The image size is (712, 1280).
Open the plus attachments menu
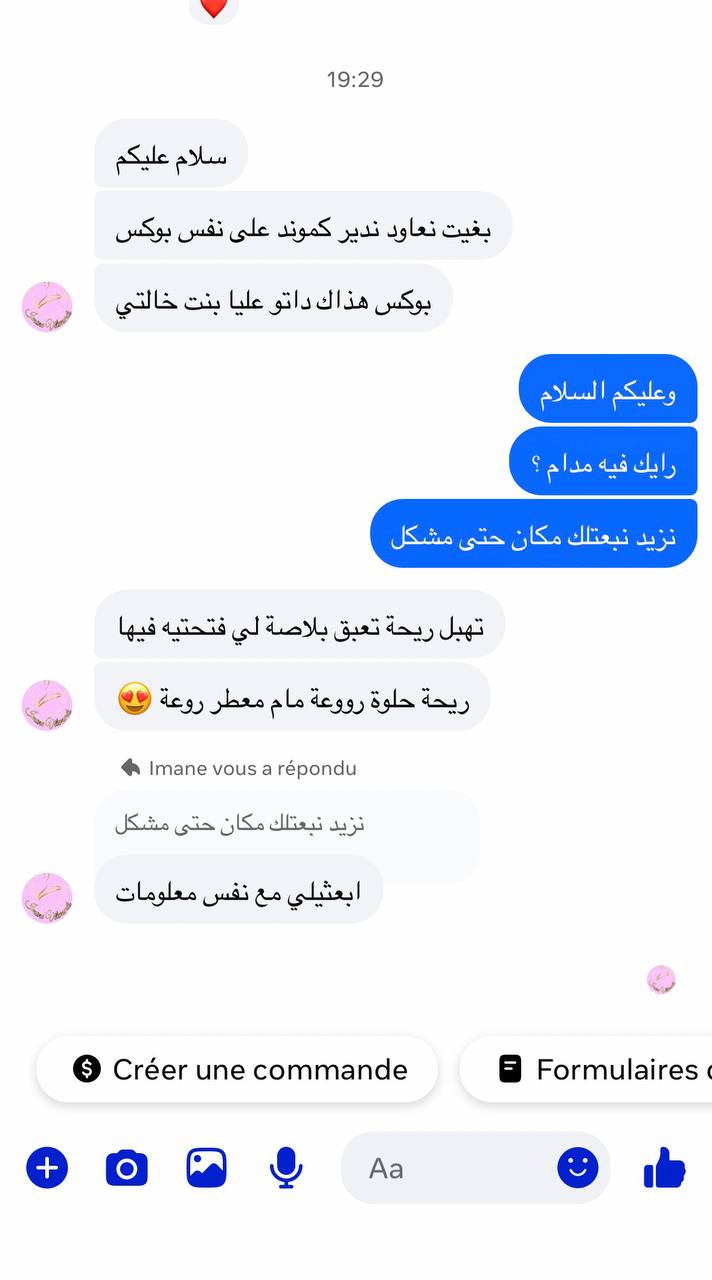click(x=47, y=1167)
